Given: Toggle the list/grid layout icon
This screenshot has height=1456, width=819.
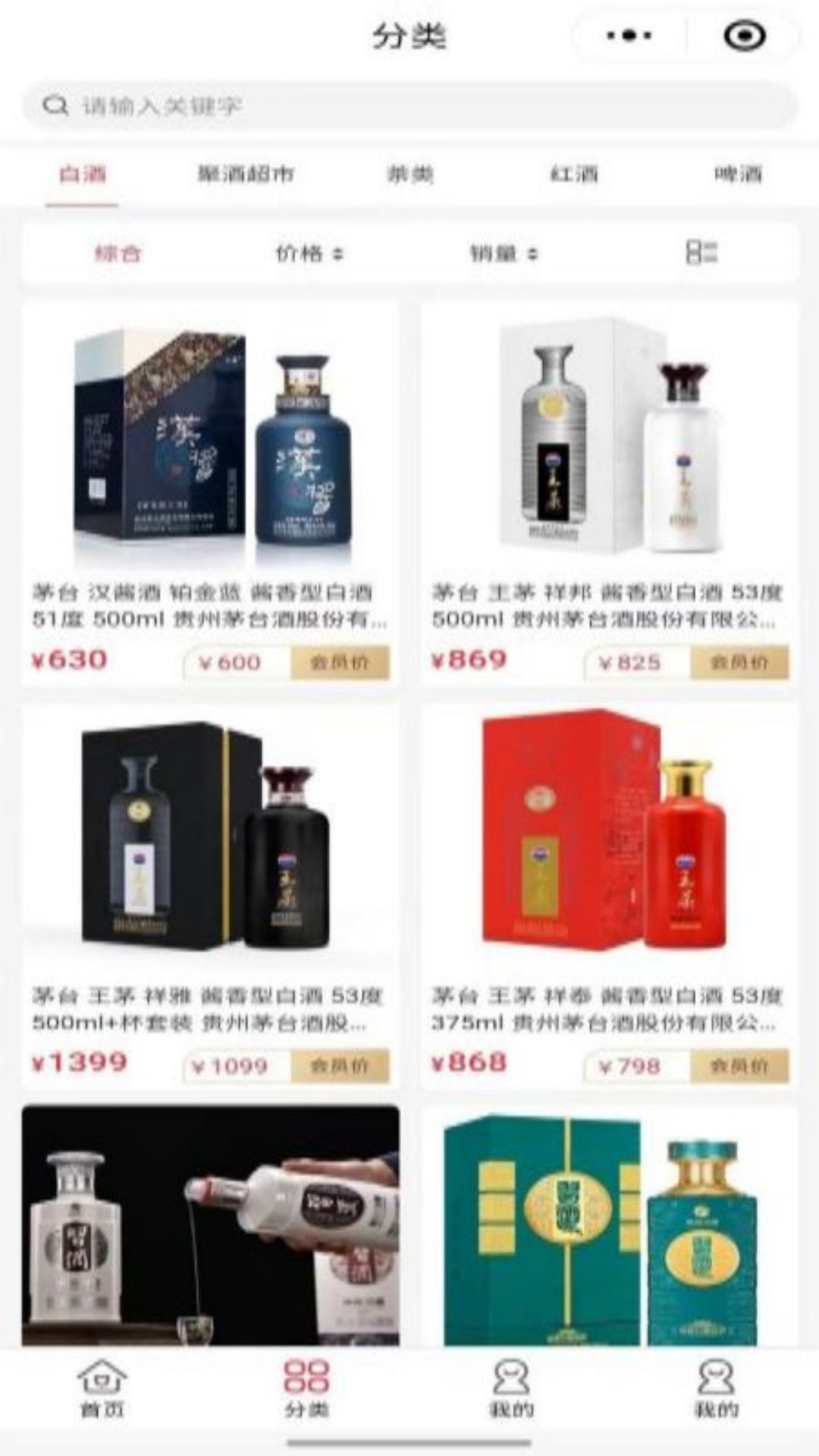Looking at the screenshot, I should 701,253.
